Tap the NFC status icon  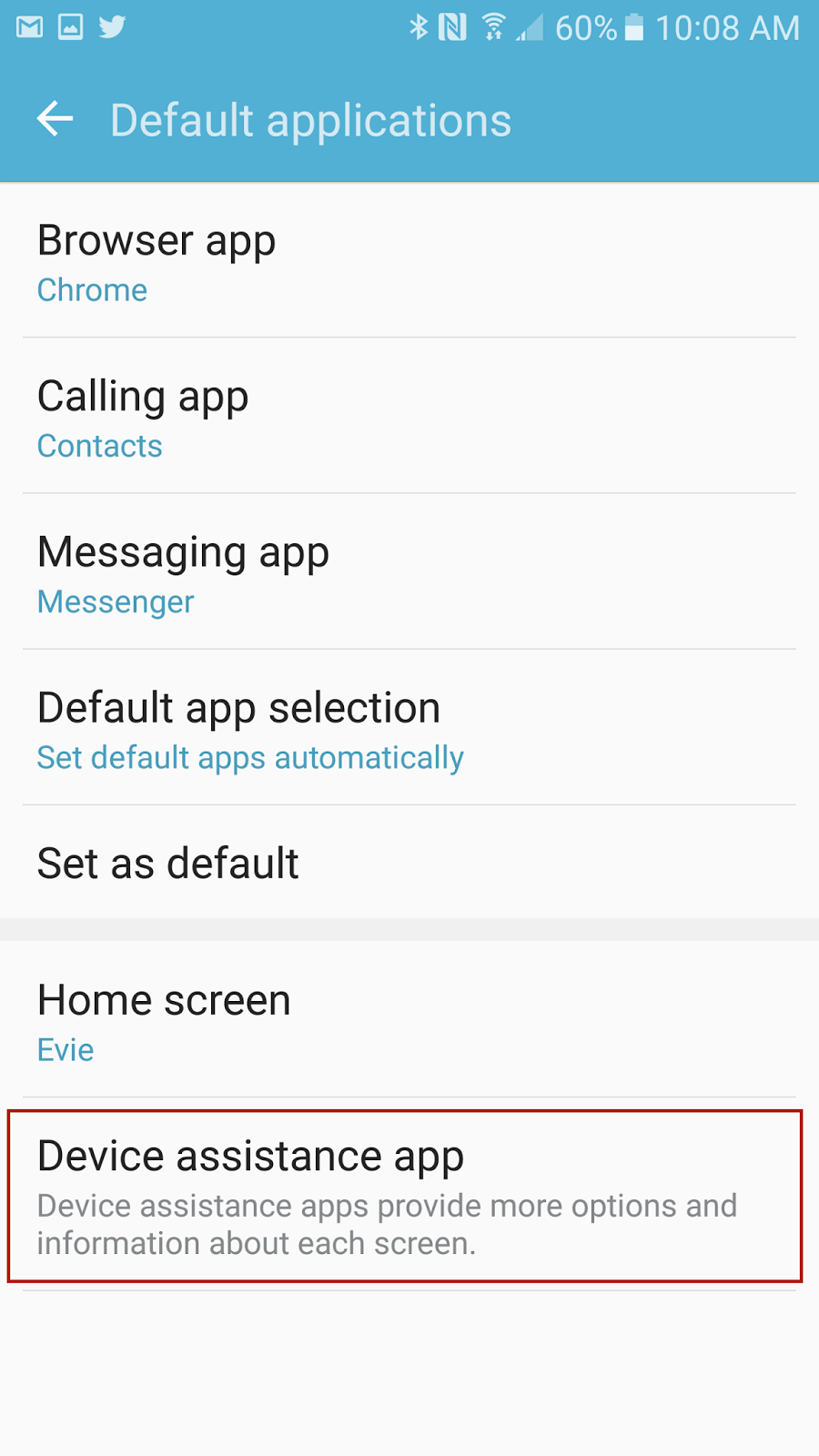[x=452, y=27]
